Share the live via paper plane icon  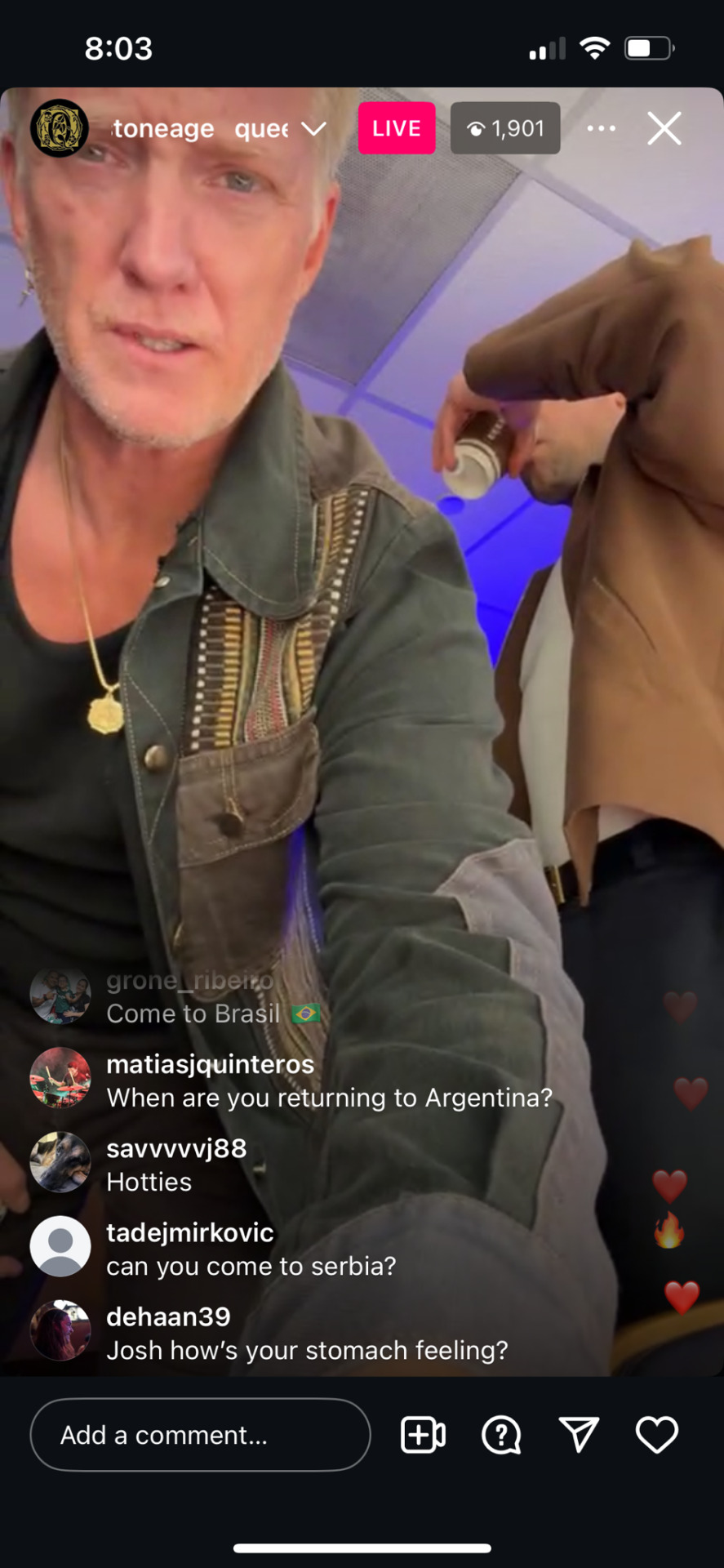coord(579,1435)
